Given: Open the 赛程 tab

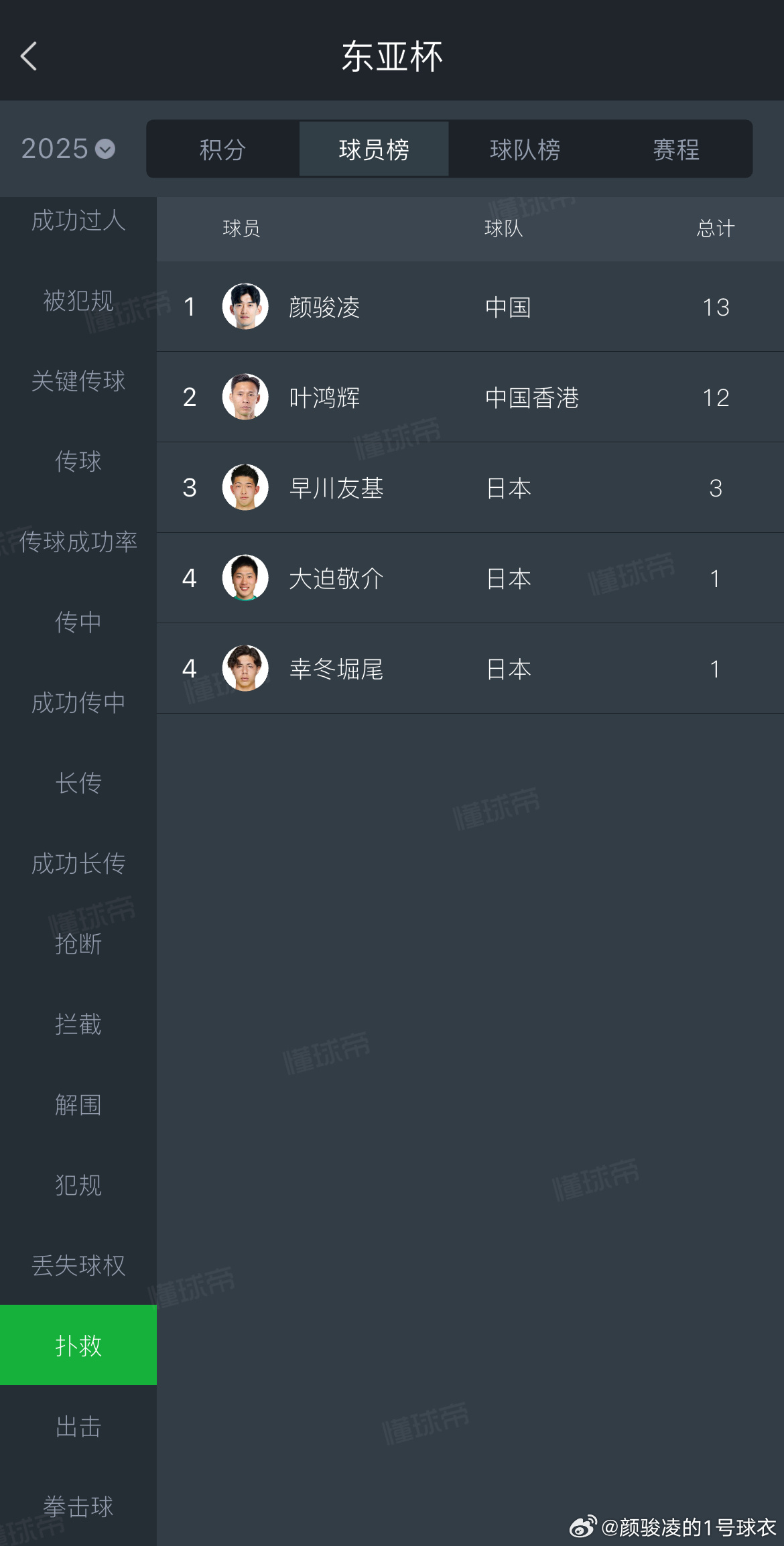Looking at the screenshot, I should click(x=676, y=149).
